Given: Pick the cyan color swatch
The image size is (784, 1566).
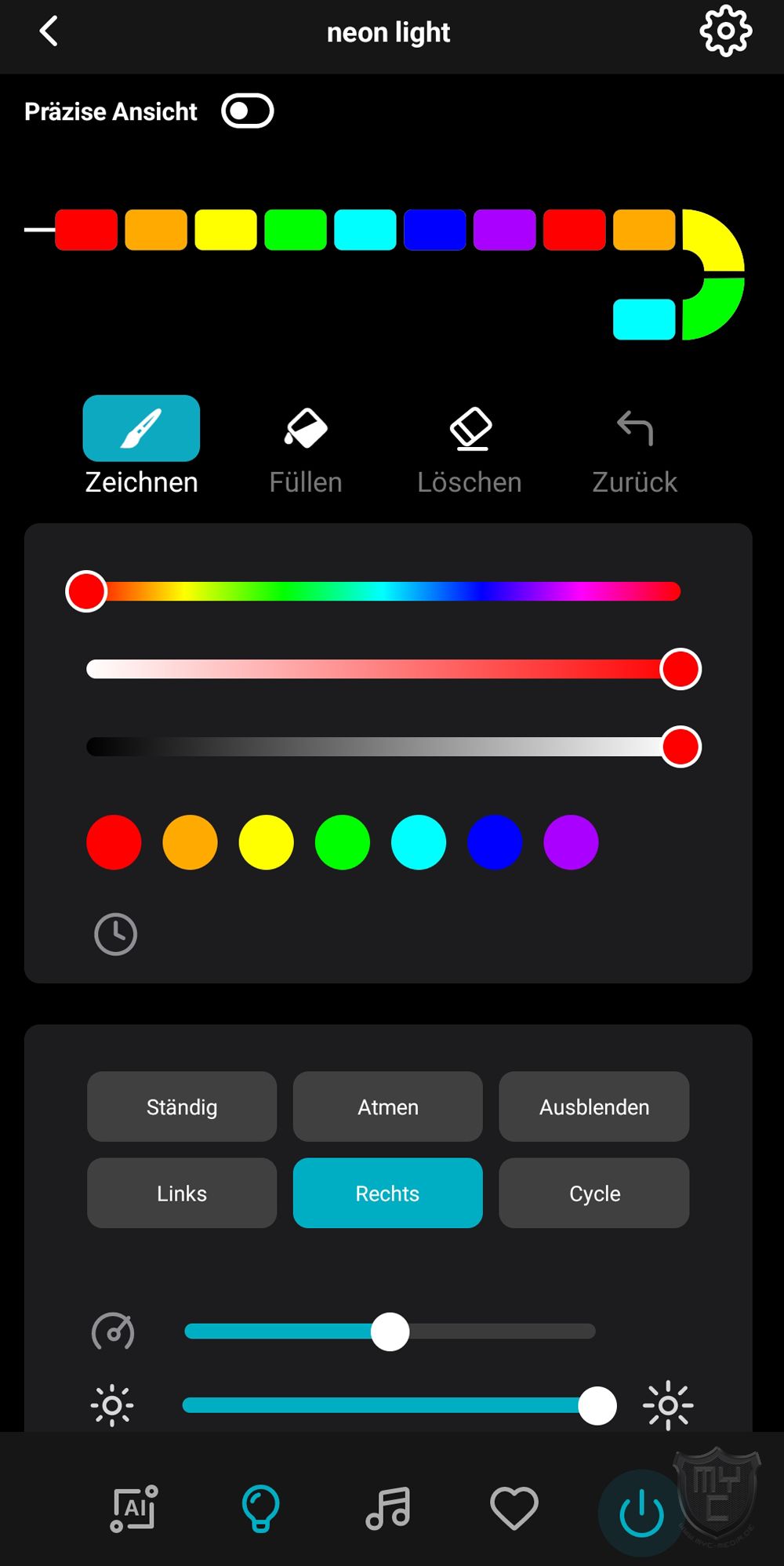Looking at the screenshot, I should tap(419, 842).
